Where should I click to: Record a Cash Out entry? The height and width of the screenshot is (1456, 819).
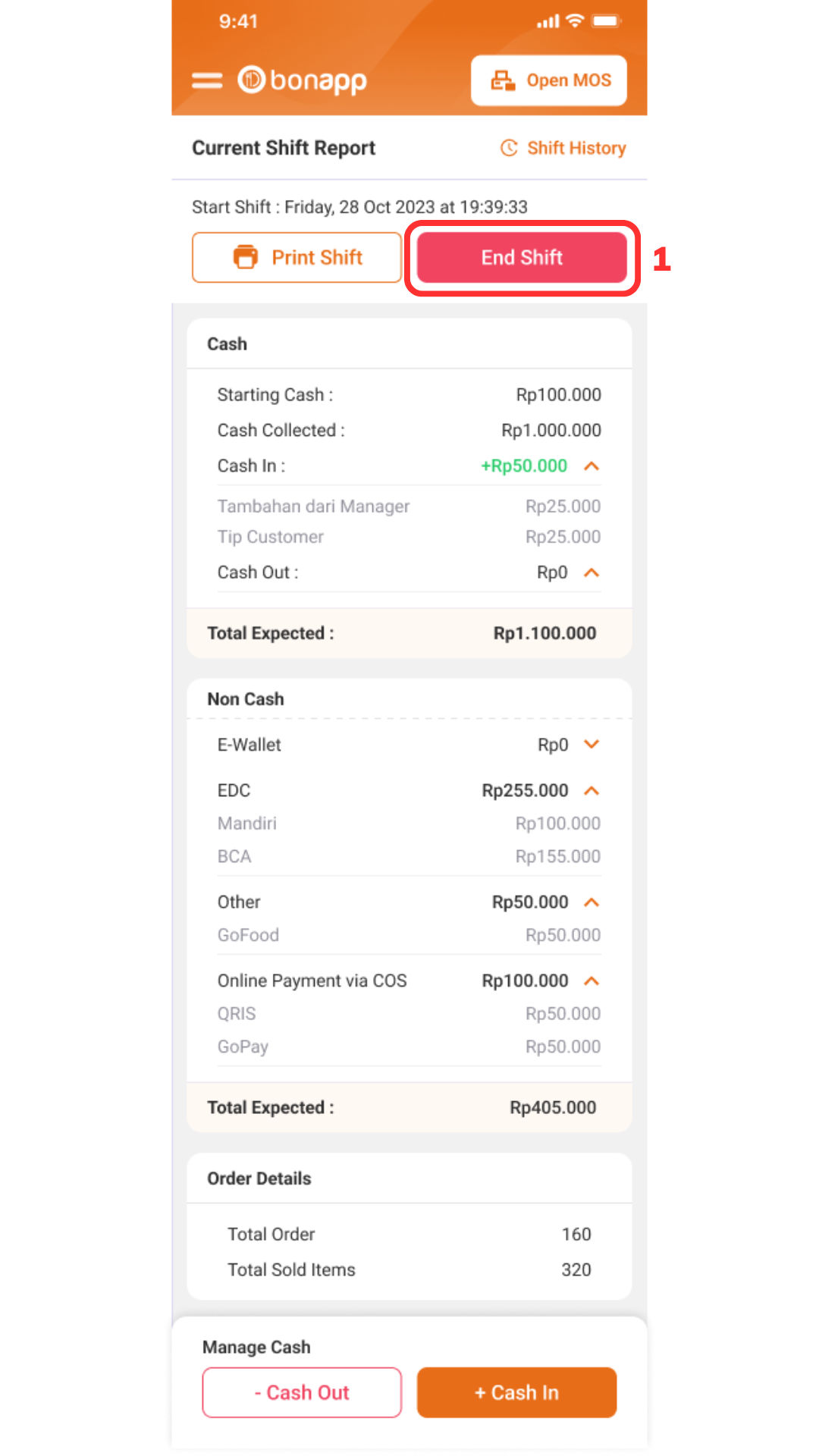tap(302, 1393)
